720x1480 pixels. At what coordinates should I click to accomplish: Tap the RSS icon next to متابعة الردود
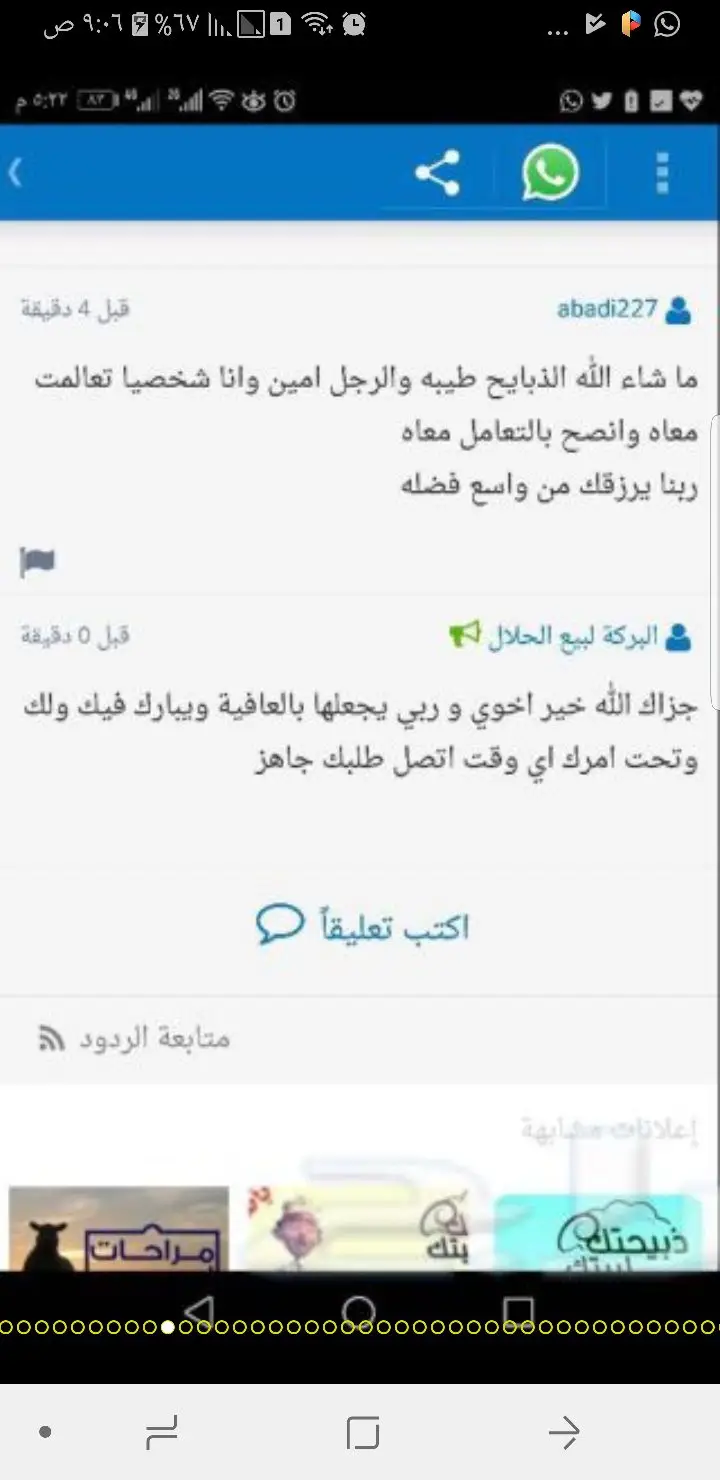[x=48, y=1038]
